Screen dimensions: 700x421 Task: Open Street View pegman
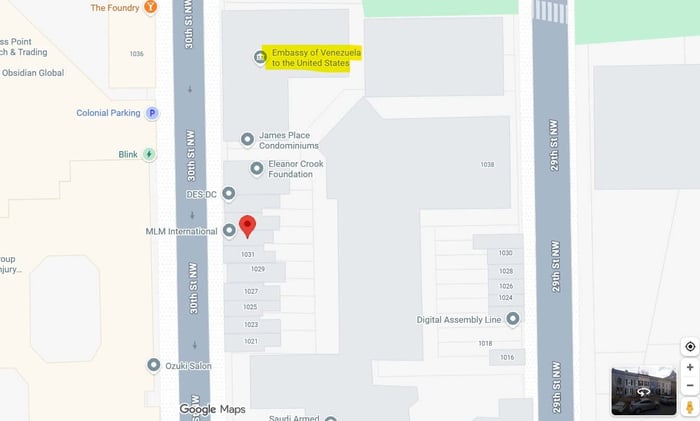(690, 406)
